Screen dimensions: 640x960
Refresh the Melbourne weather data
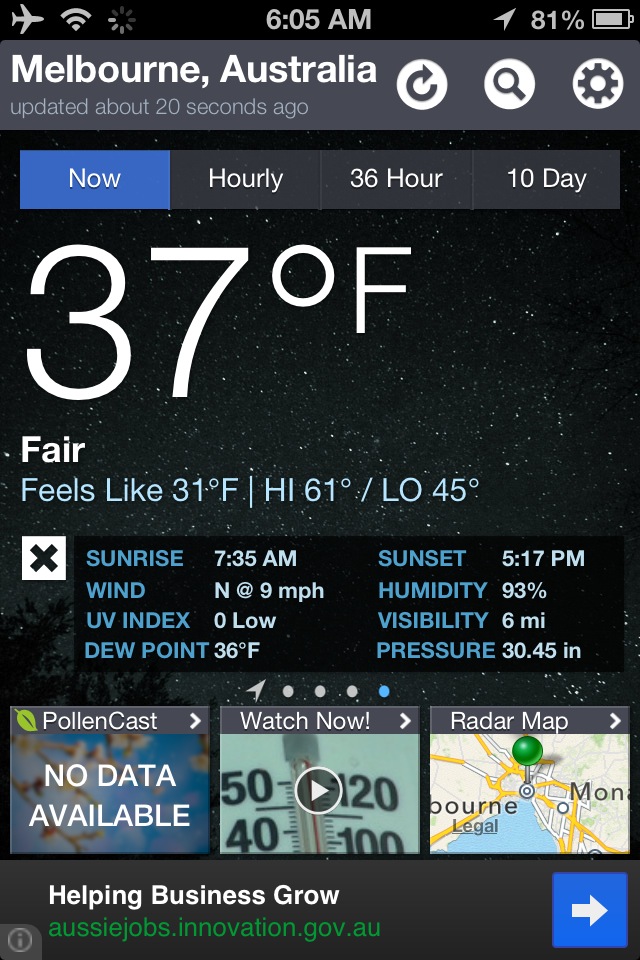[422, 84]
